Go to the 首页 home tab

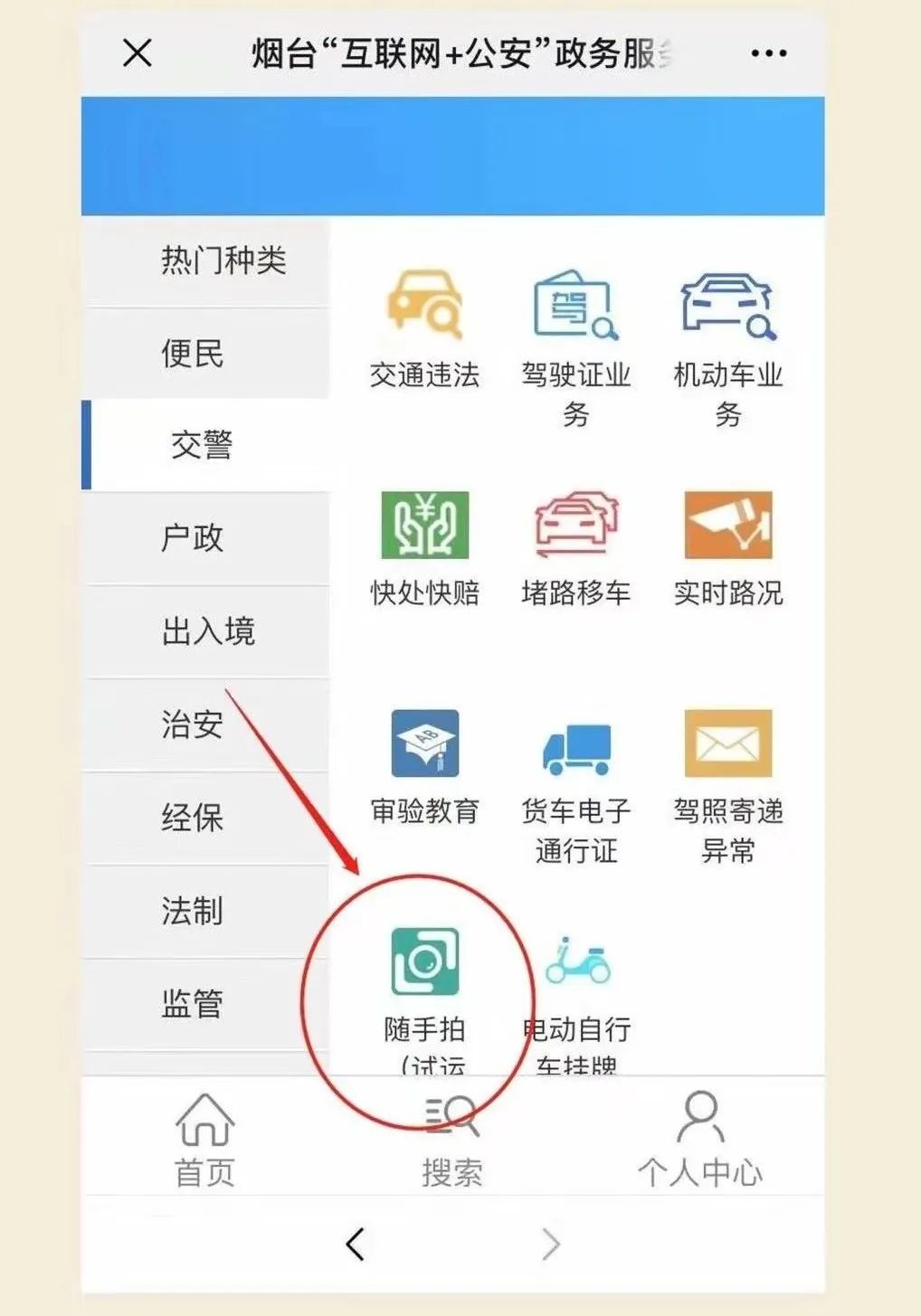pyautogui.click(x=204, y=1140)
